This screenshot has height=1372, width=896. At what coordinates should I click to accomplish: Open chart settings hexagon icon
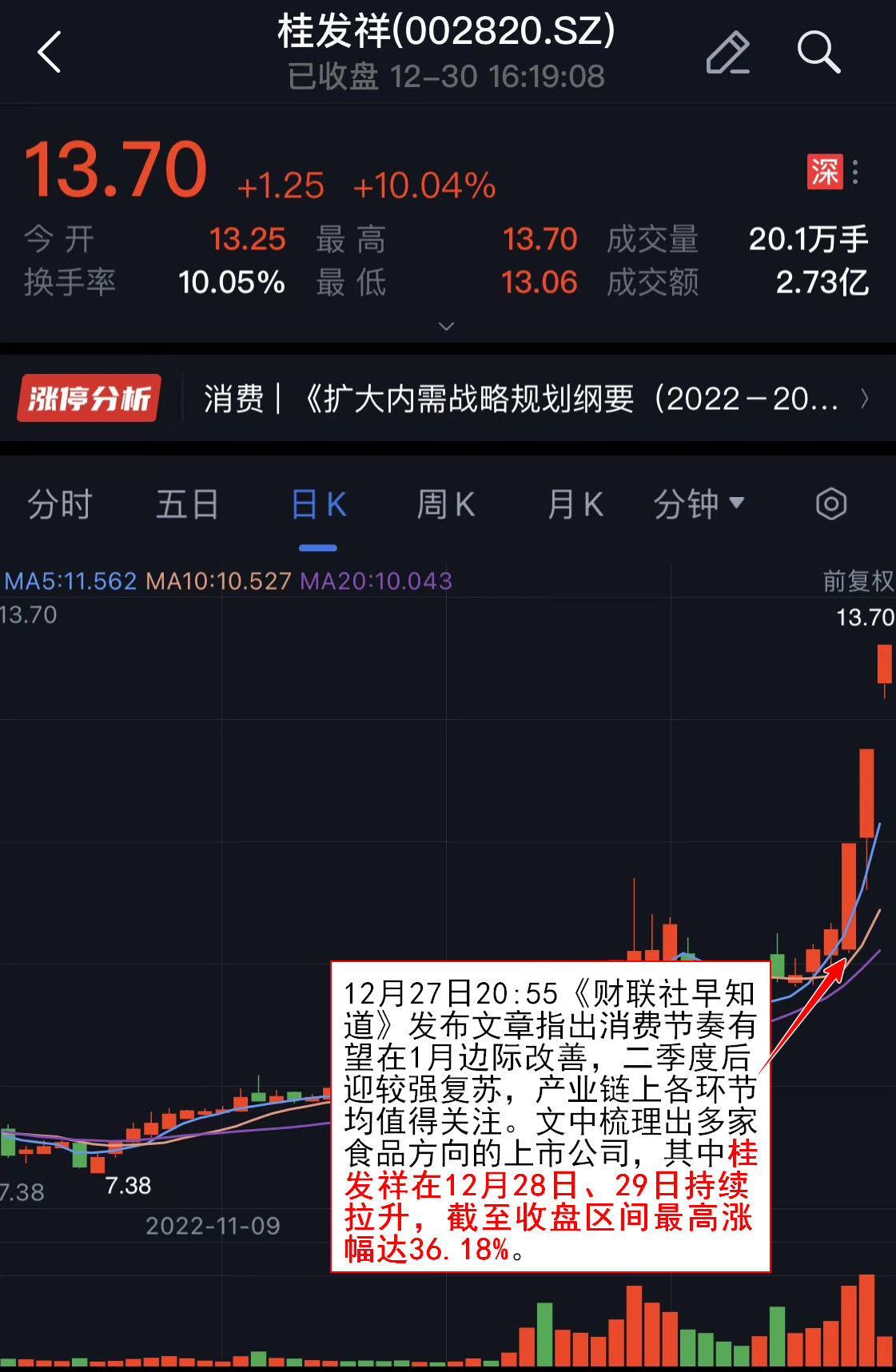coord(830,504)
